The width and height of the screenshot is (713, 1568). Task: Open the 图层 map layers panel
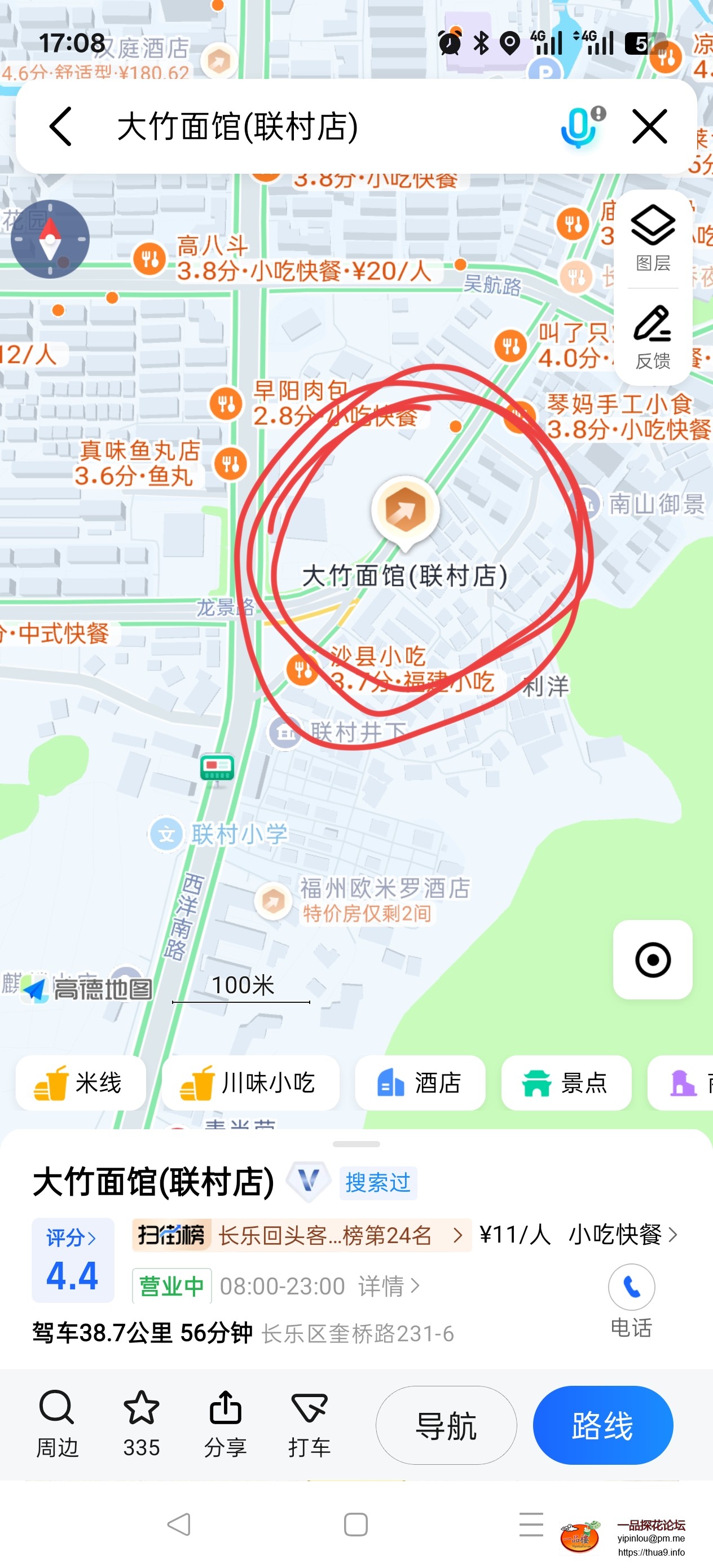653,239
